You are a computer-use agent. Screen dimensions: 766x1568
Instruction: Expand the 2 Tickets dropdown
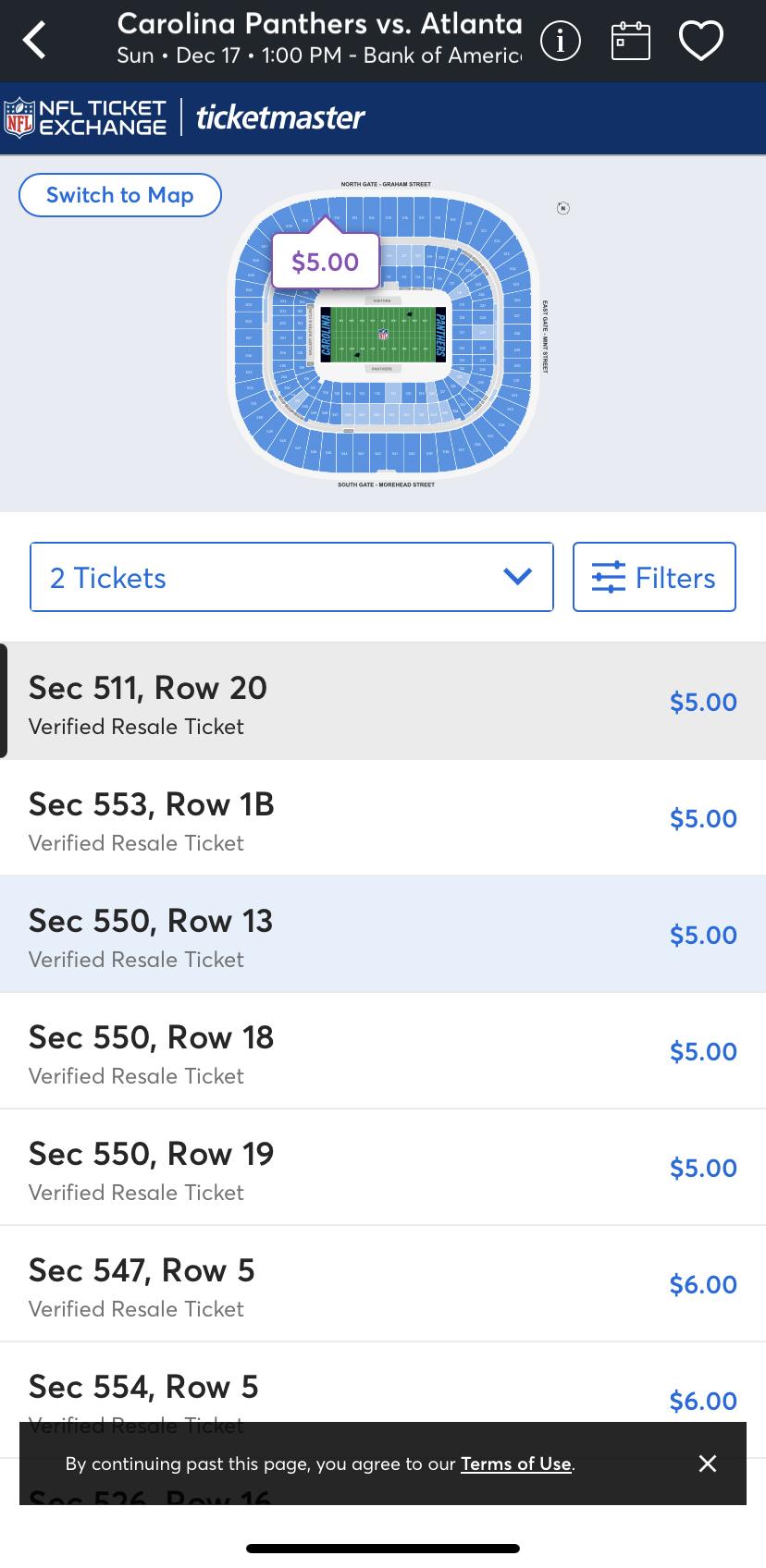[x=291, y=577]
